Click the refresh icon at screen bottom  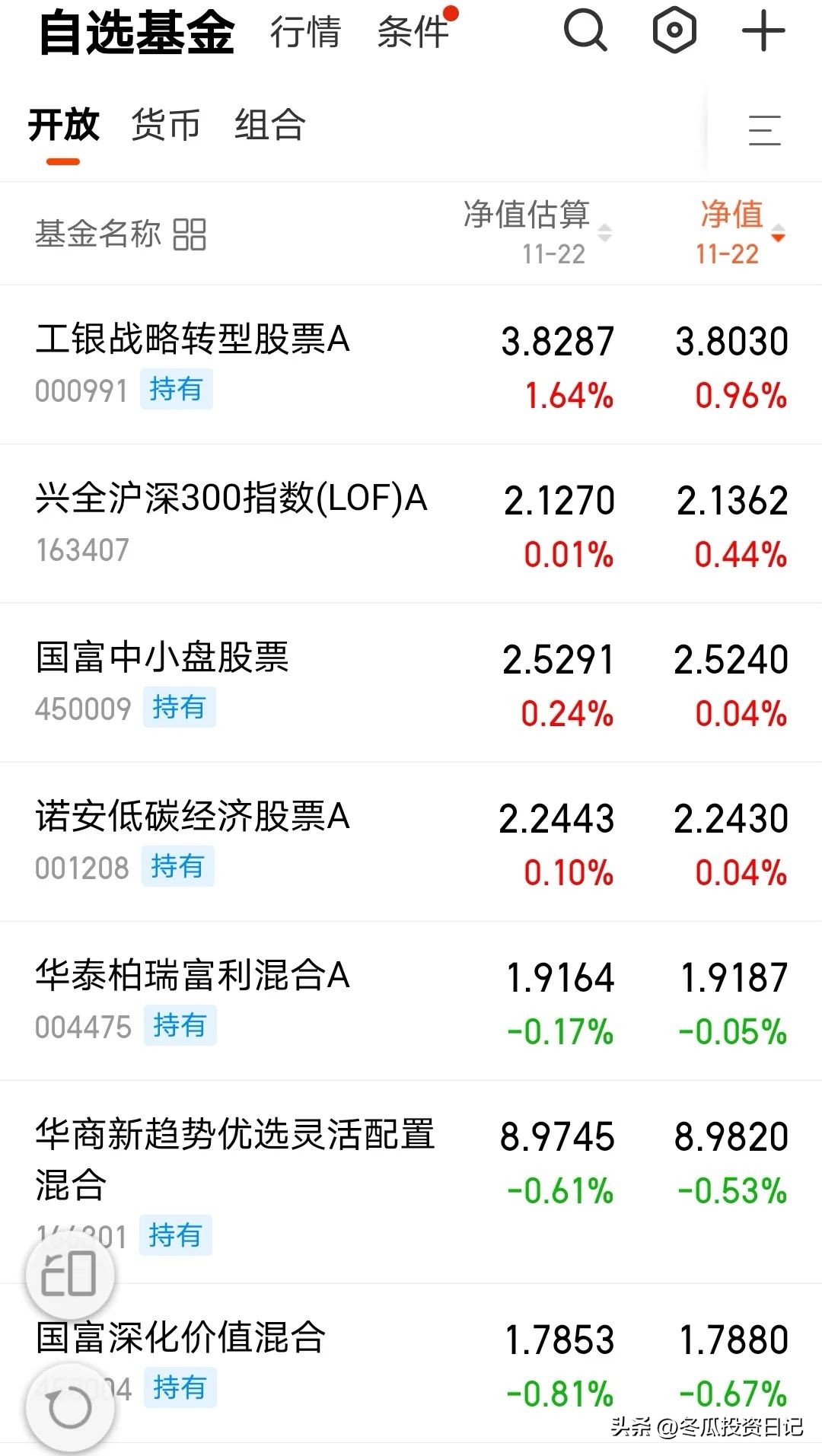coord(70,1407)
